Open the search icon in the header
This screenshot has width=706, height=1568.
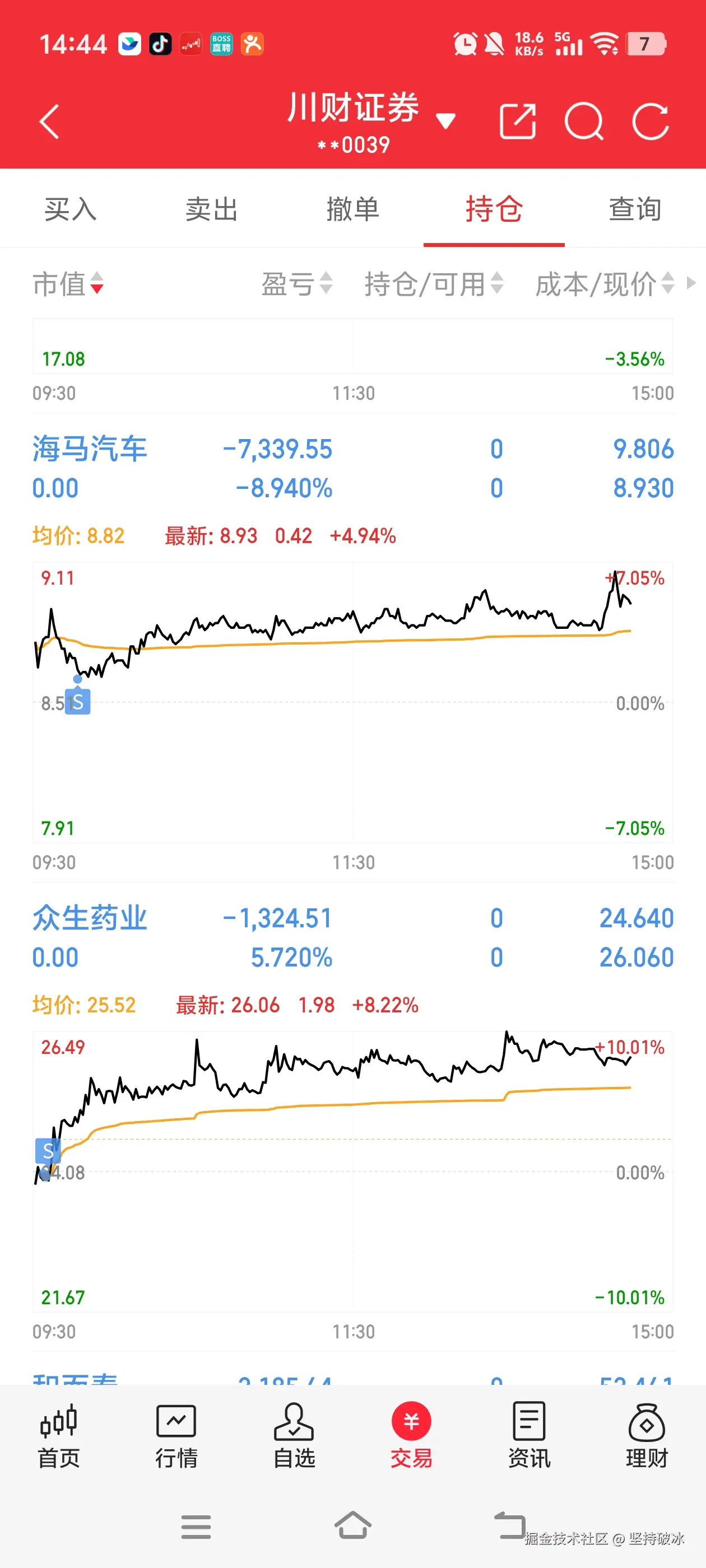(x=586, y=121)
